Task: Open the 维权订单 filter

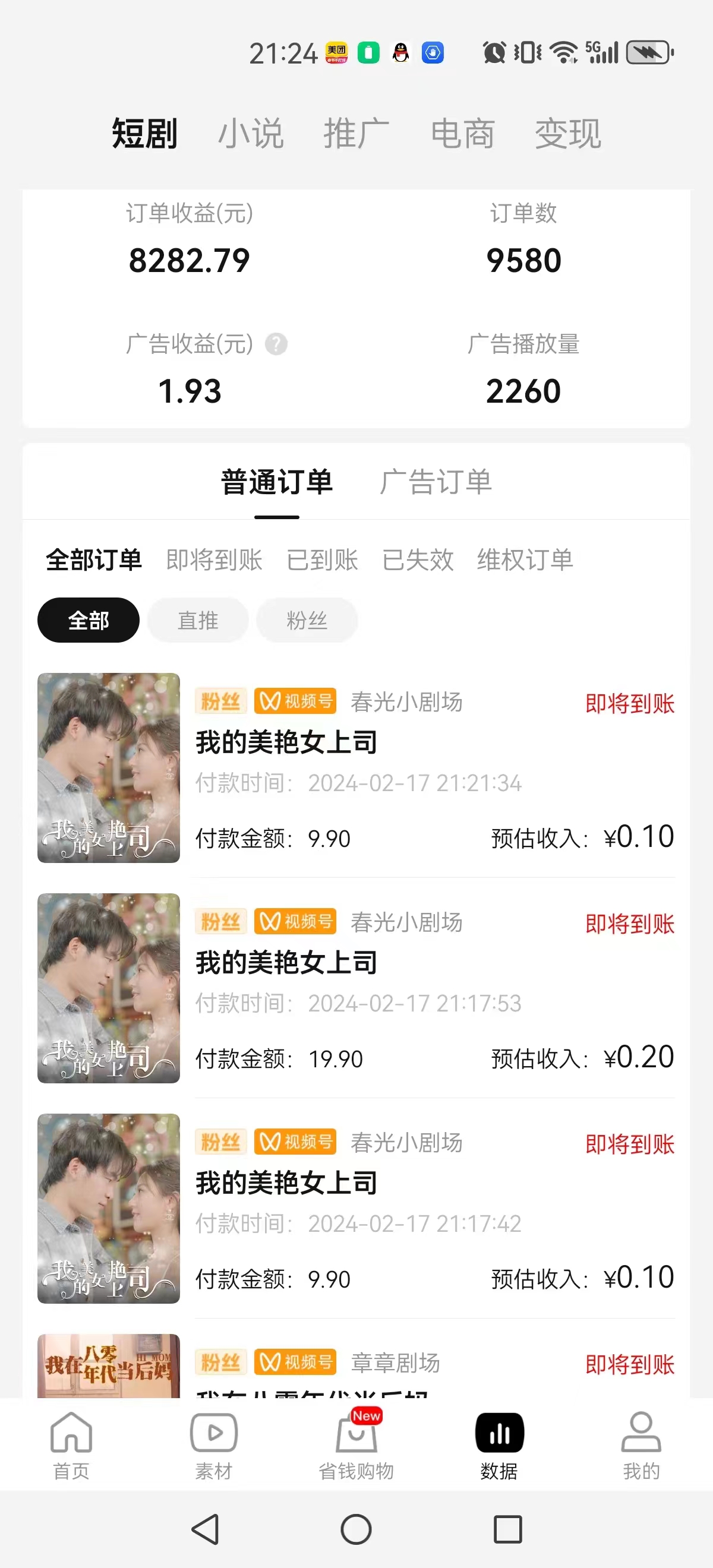Action: coord(525,560)
